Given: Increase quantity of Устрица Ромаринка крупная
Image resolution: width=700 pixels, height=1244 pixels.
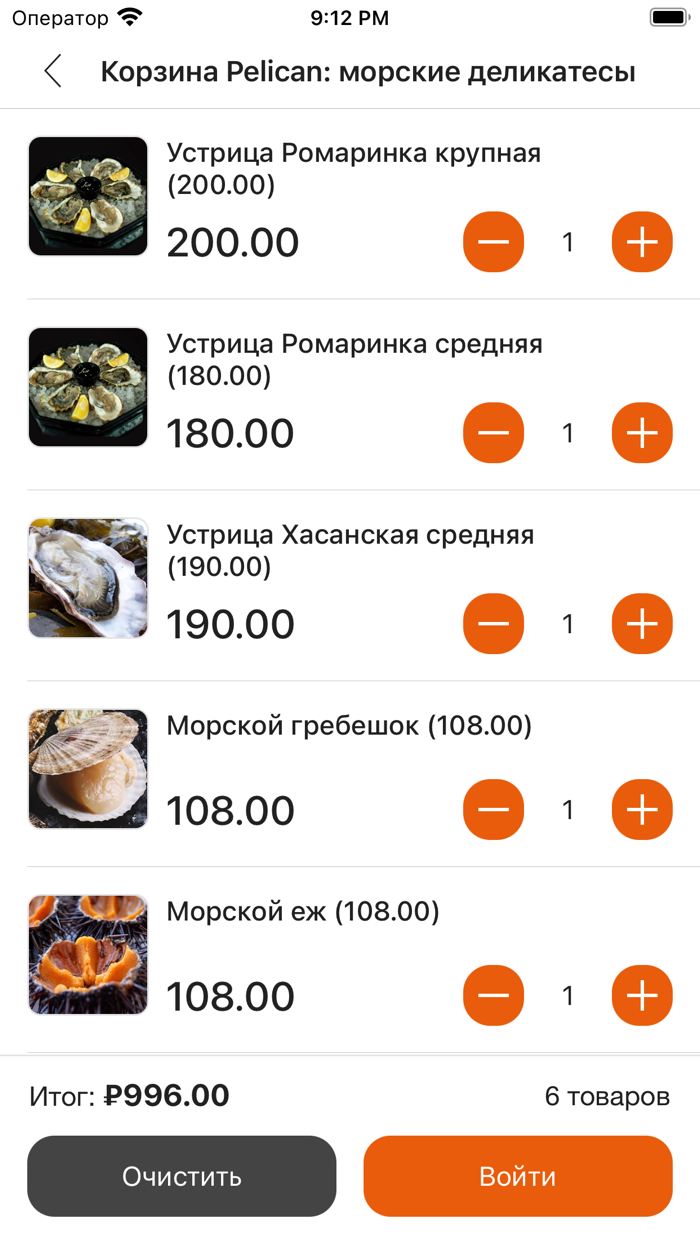Looking at the screenshot, I should point(642,242).
